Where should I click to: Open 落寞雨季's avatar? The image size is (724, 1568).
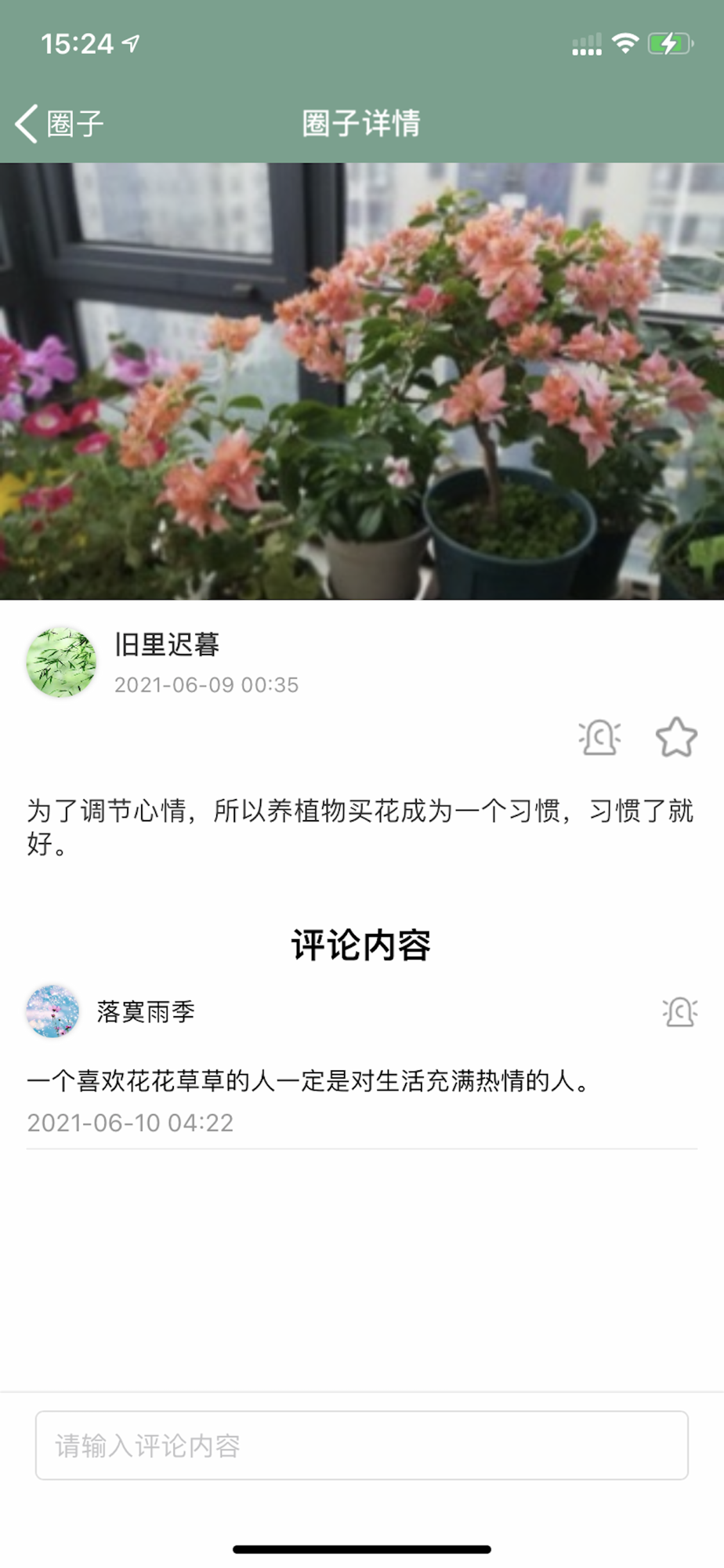(x=52, y=1011)
